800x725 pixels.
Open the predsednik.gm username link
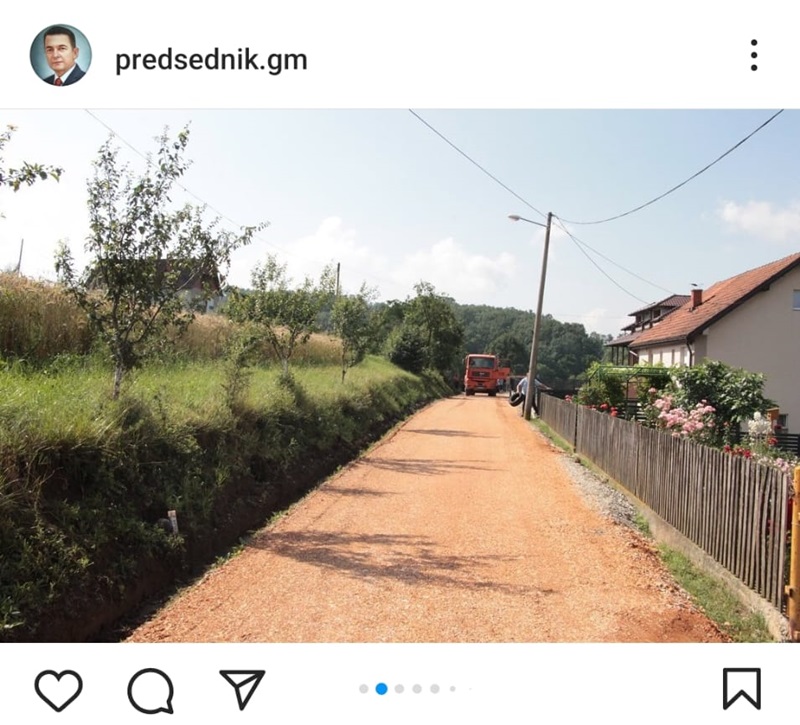point(211,60)
